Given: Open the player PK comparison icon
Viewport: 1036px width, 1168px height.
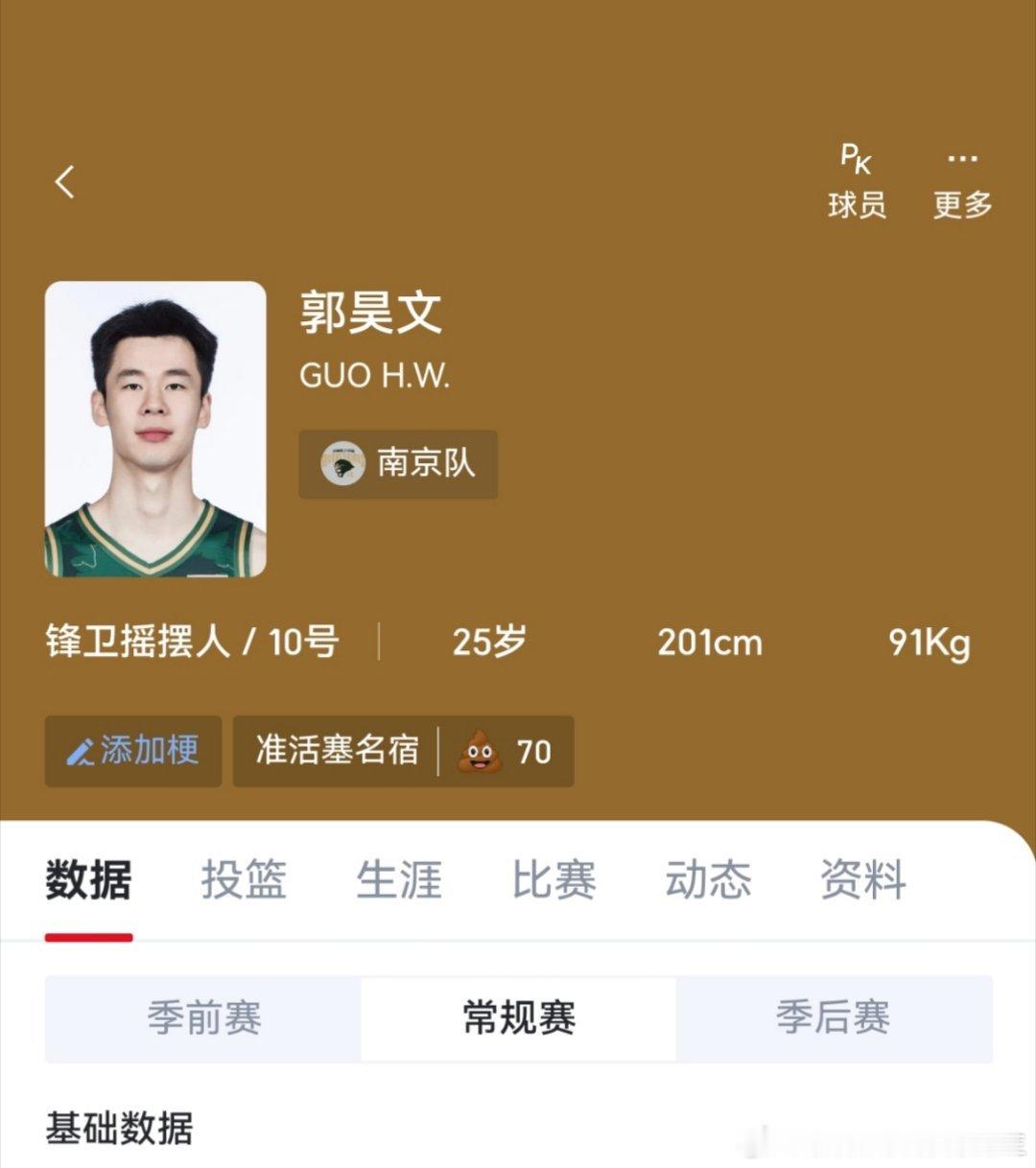Looking at the screenshot, I should coord(857,159).
